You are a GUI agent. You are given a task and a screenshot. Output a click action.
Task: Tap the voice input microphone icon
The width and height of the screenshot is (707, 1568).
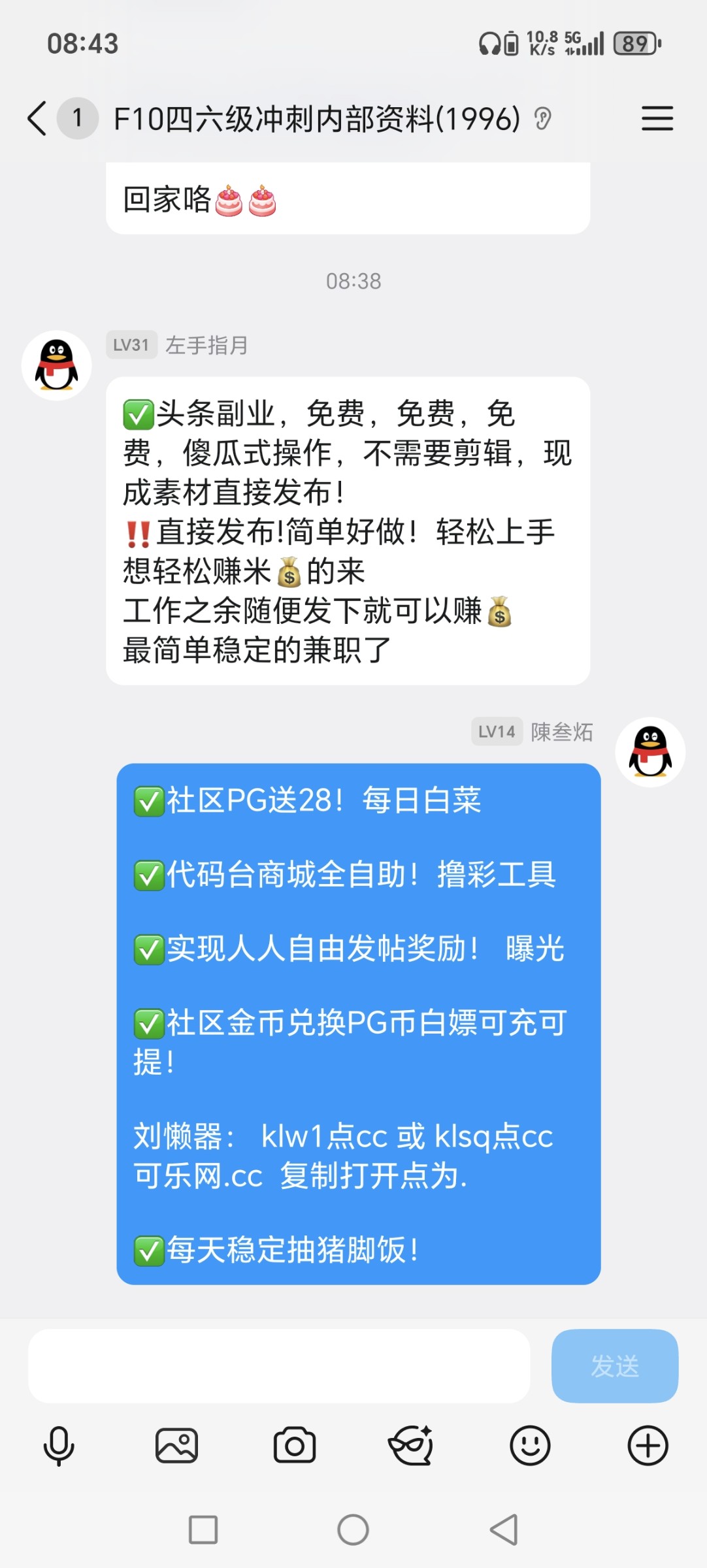click(x=58, y=1445)
